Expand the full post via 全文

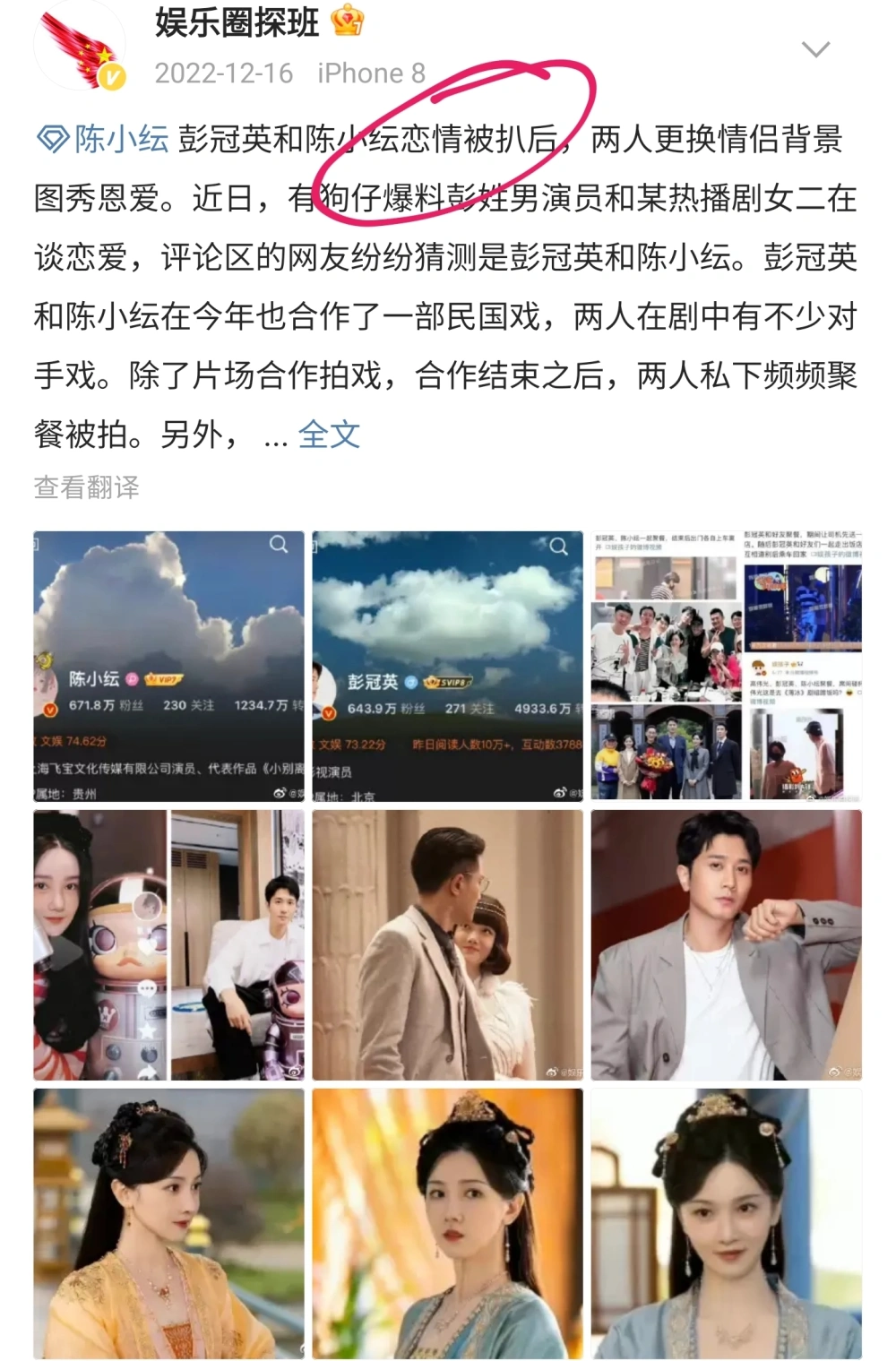(328, 435)
